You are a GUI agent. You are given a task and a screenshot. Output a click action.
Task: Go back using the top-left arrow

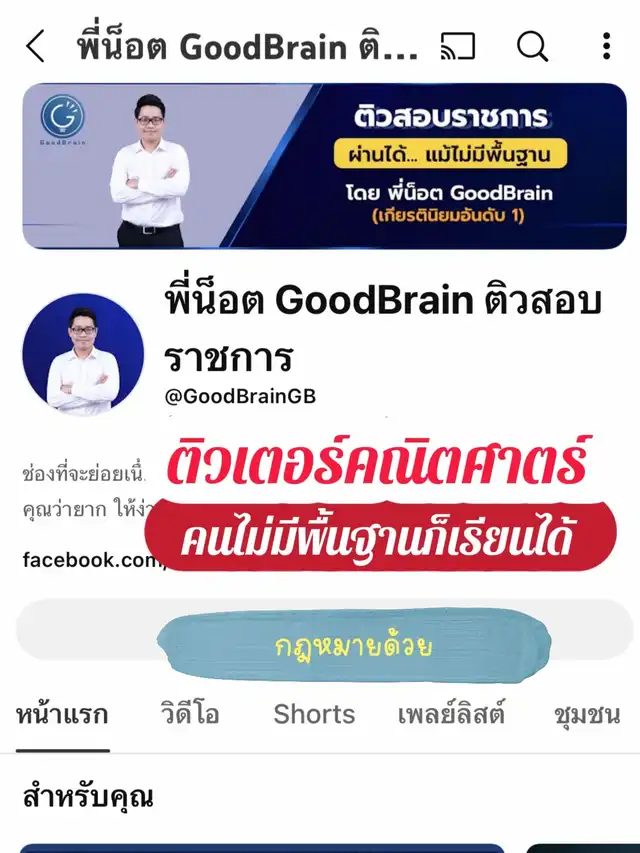(36, 46)
